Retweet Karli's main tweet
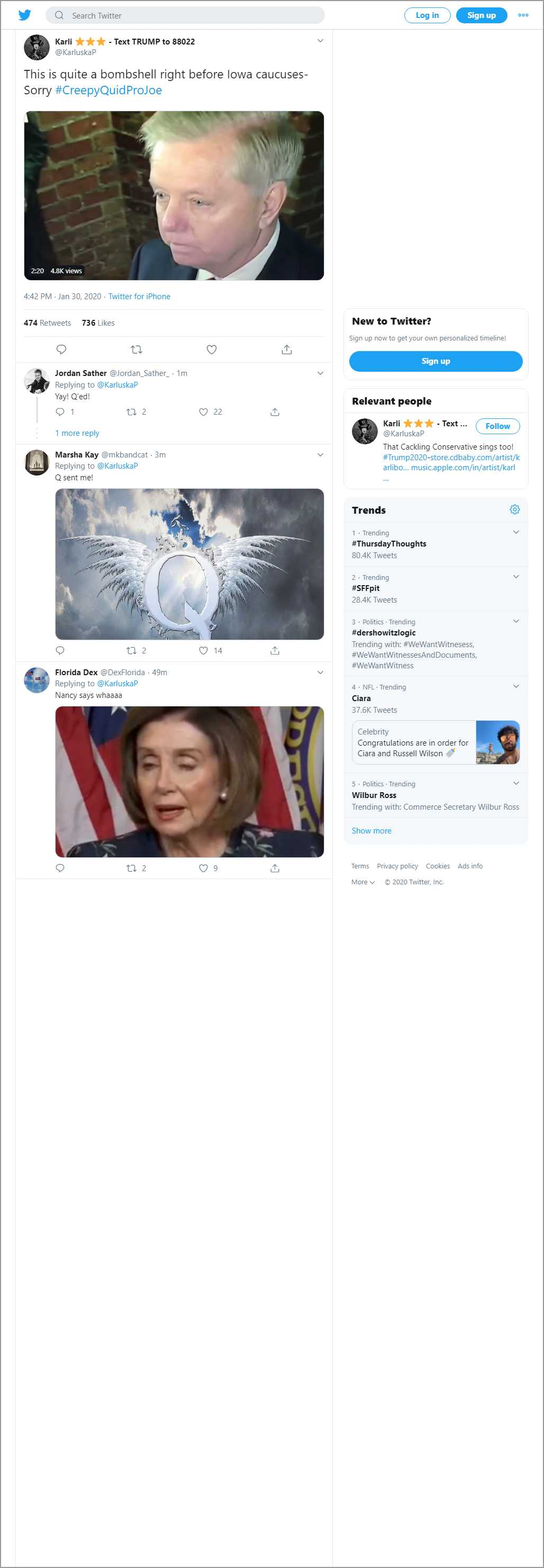The width and height of the screenshot is (544, 1568). 137,350
